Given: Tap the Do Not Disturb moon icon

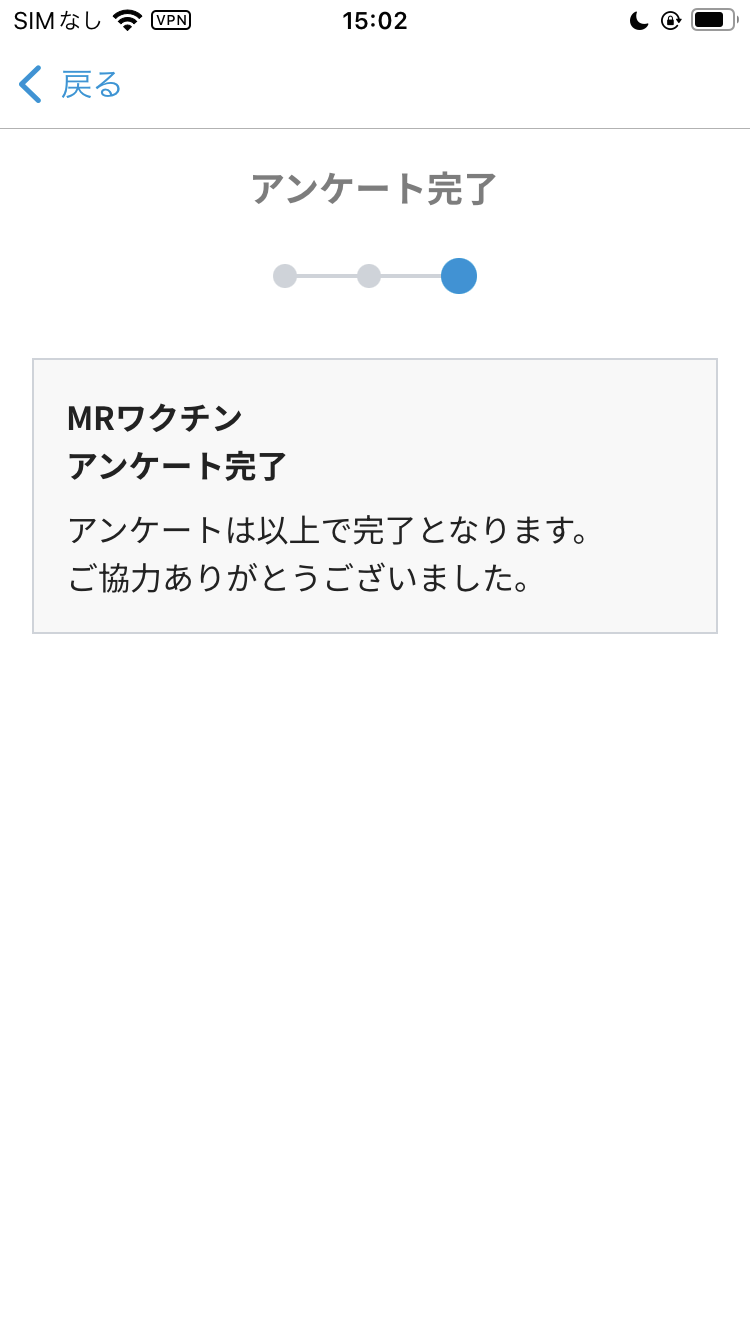Looking at the screenshot, I should [x=641, y=19].
